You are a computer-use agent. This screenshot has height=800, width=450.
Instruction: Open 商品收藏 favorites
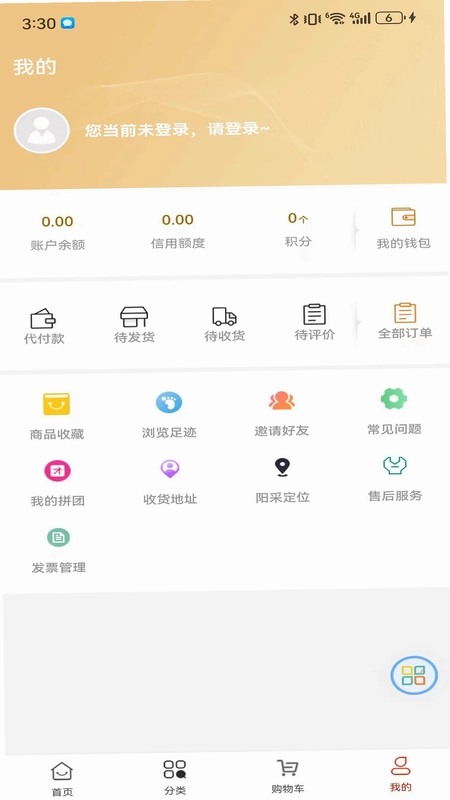(x=57, y=416)
